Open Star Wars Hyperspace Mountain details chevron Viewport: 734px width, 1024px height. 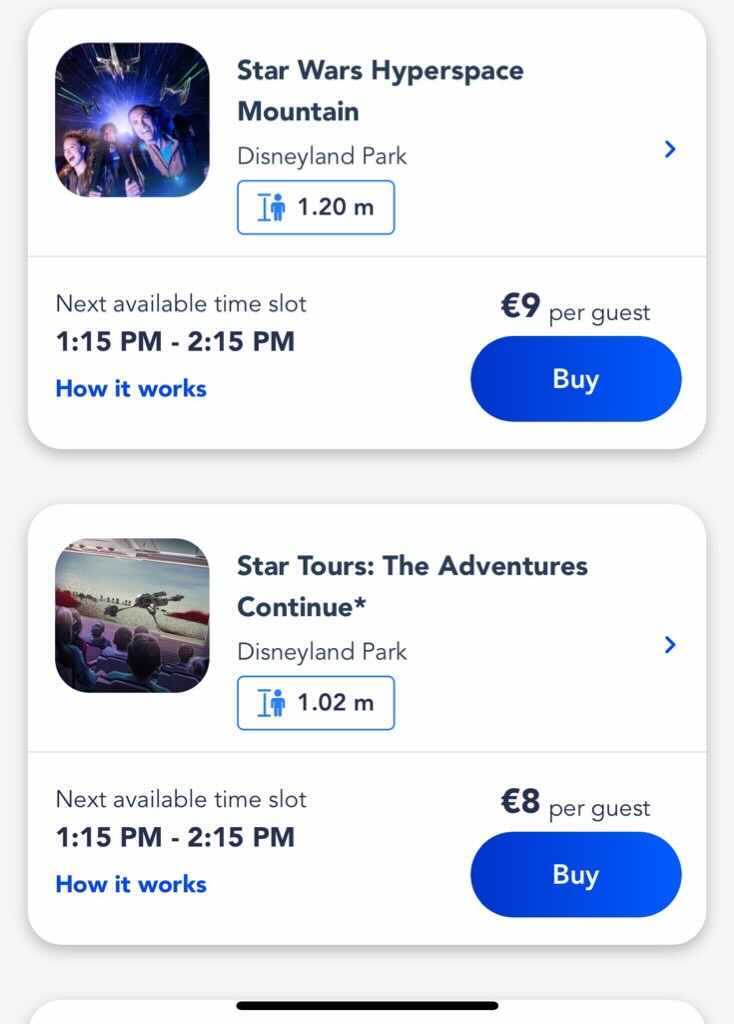click(670, 150)
